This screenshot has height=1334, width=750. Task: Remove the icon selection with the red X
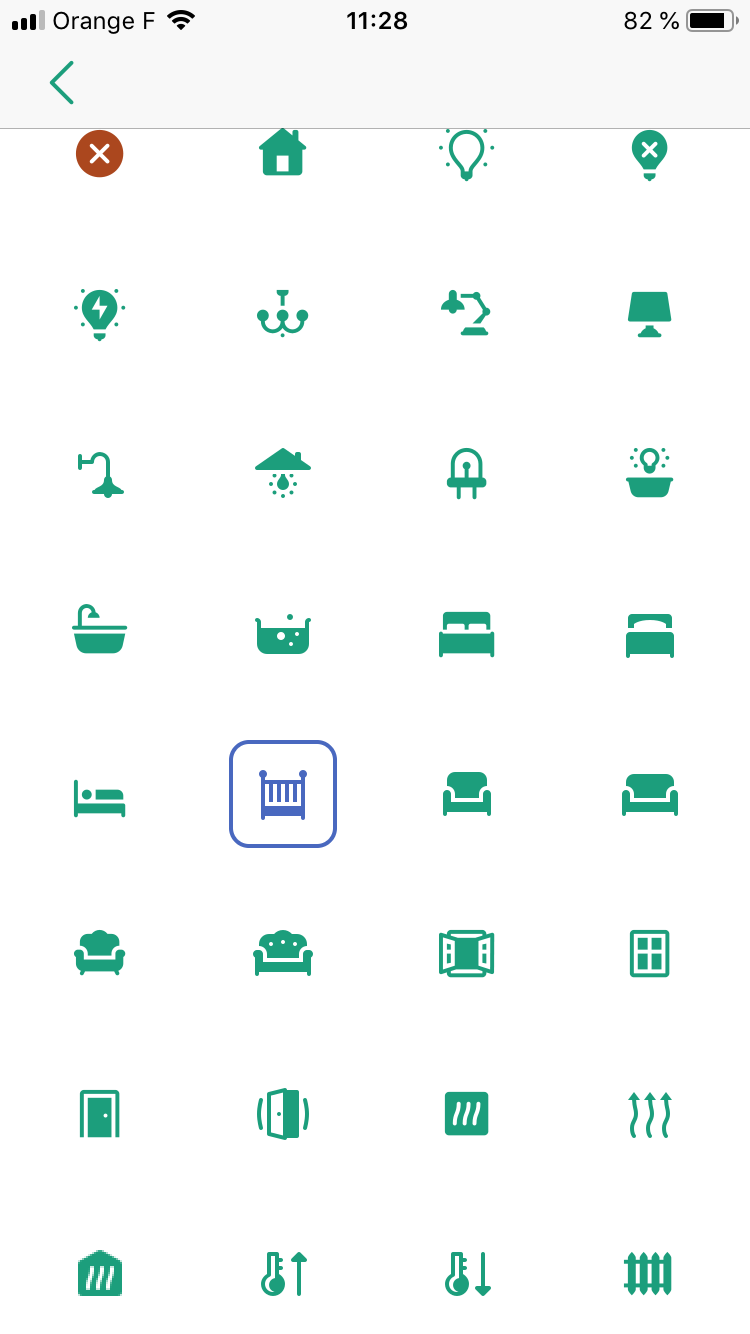[99, 154]
